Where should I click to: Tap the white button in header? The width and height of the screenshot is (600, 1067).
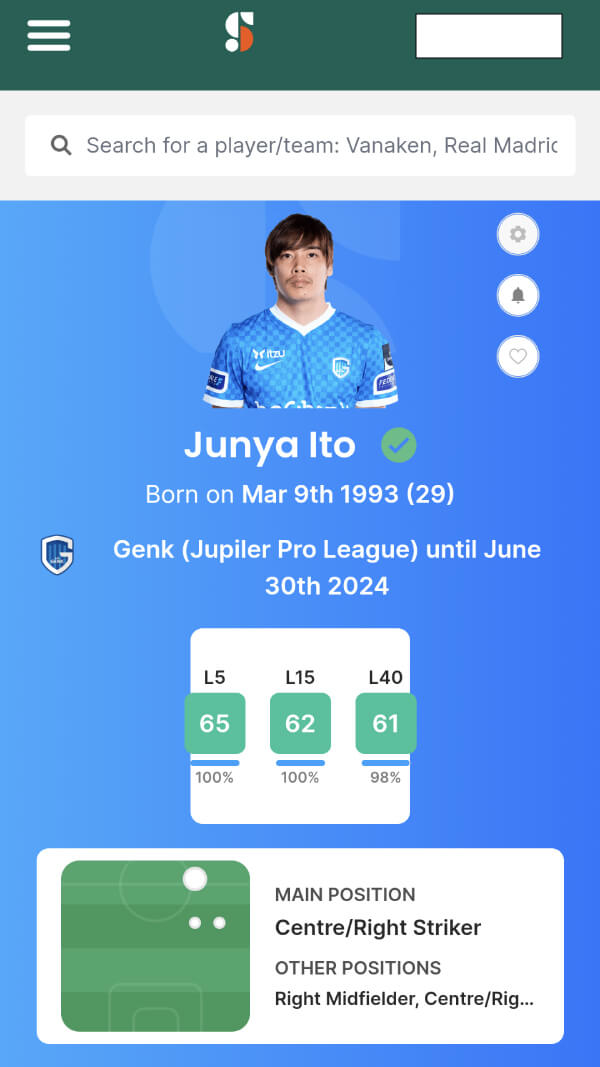488,36
